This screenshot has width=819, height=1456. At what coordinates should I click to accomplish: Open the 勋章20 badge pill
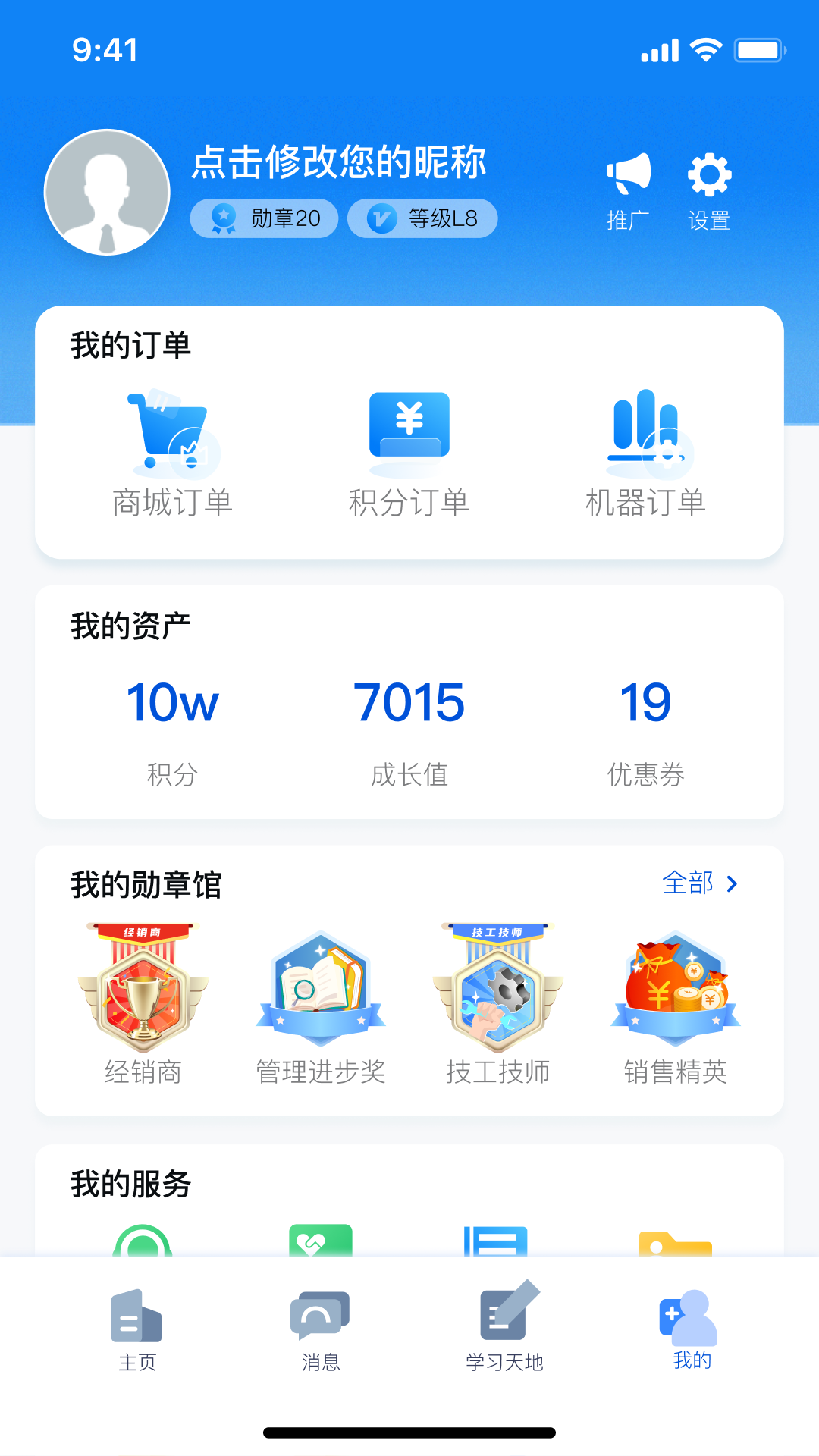pyautogui.click(x=264, y=218)
